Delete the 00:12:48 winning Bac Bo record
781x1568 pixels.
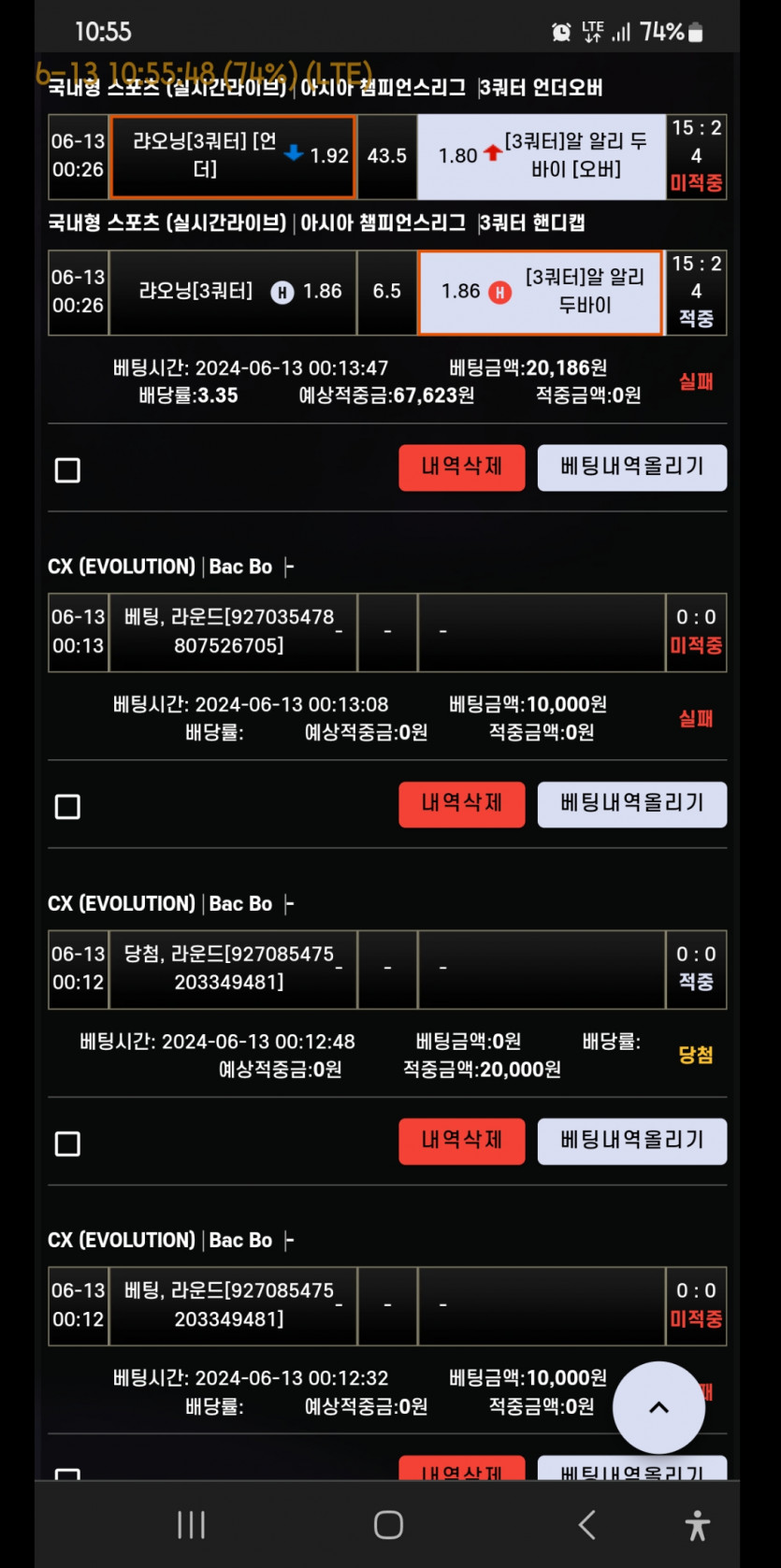[x=461, y=1140]
